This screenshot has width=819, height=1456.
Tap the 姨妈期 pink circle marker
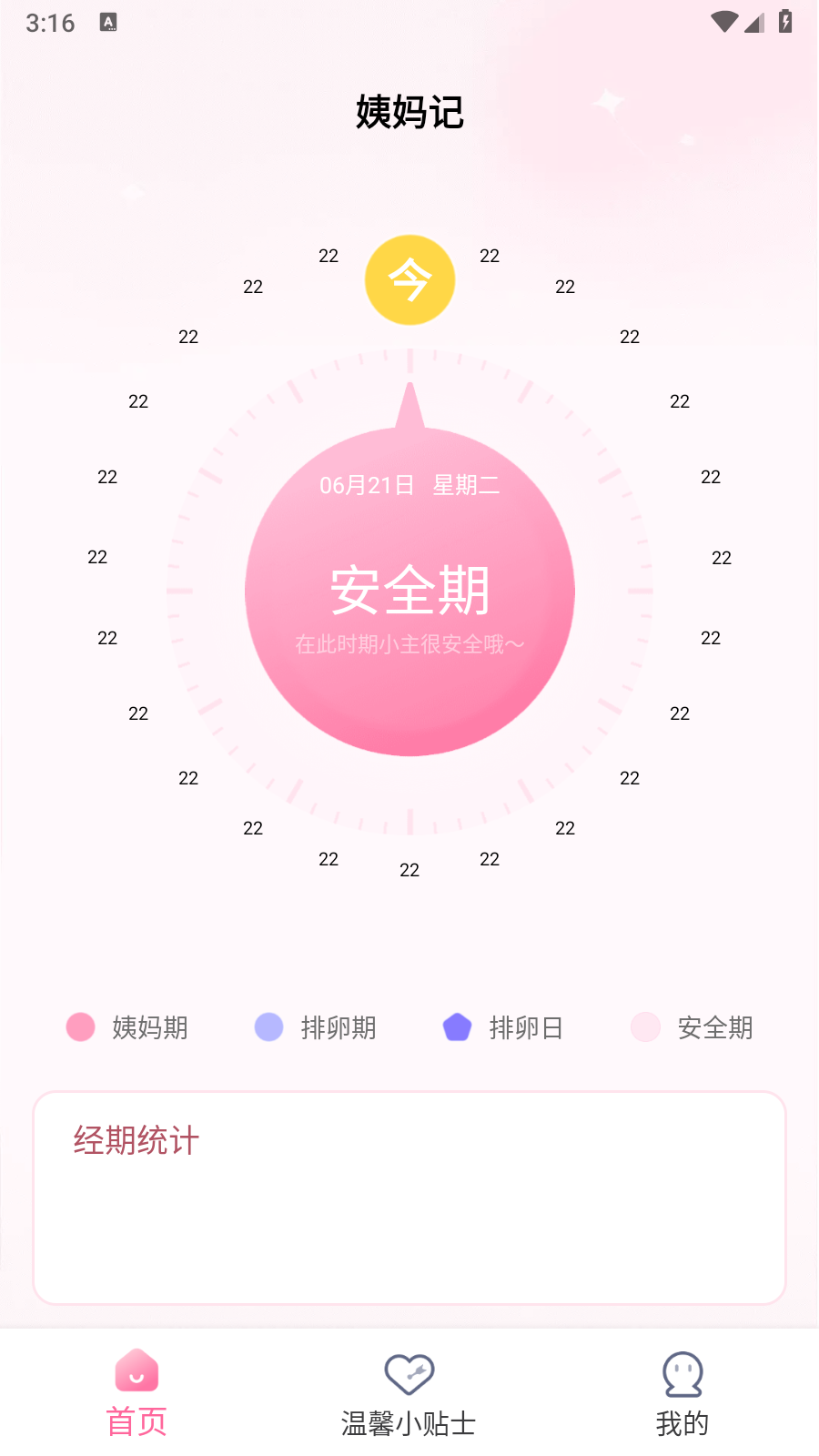tap(80, 1027)
